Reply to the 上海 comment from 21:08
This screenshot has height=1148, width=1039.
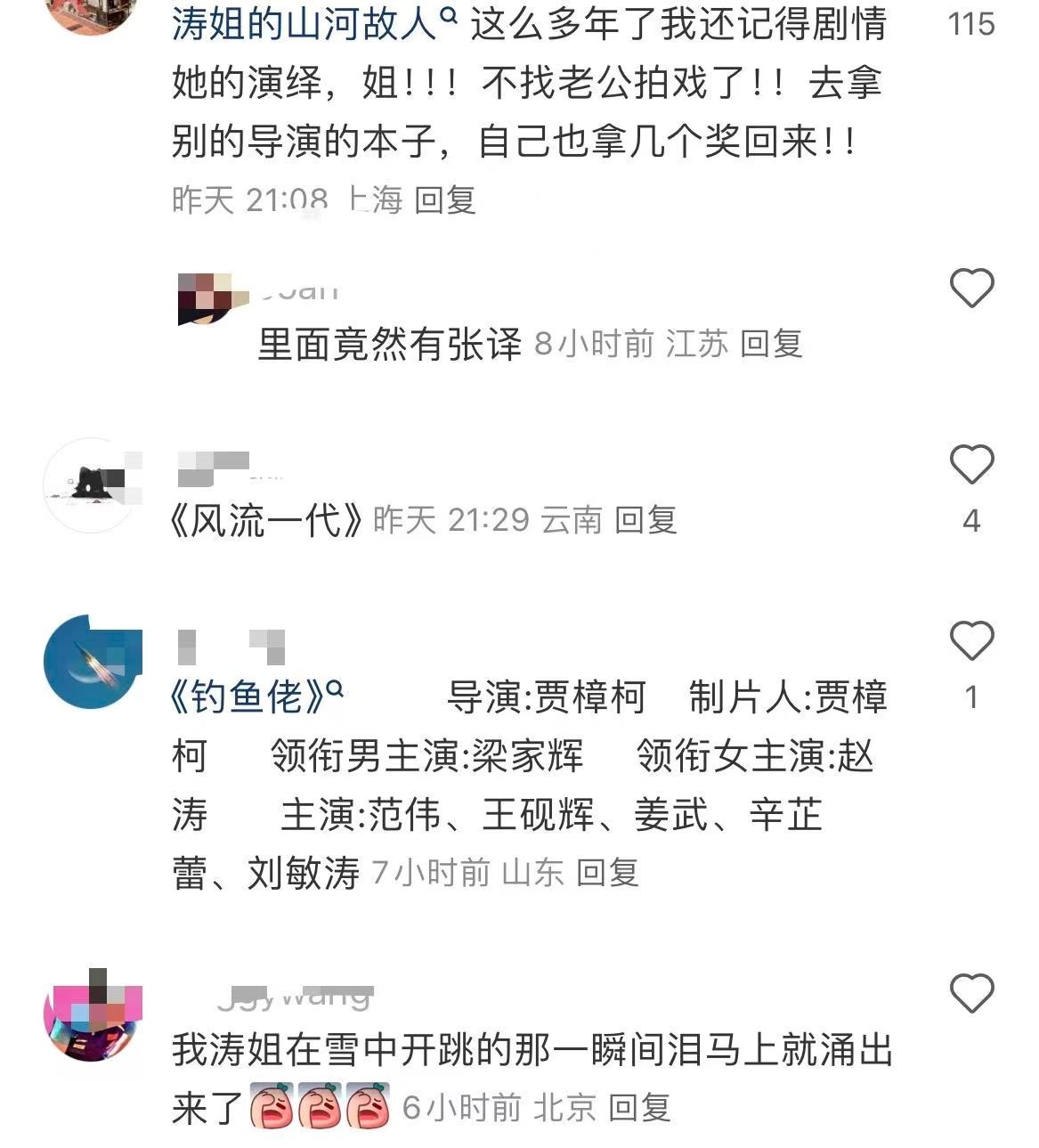pos(445,199)
